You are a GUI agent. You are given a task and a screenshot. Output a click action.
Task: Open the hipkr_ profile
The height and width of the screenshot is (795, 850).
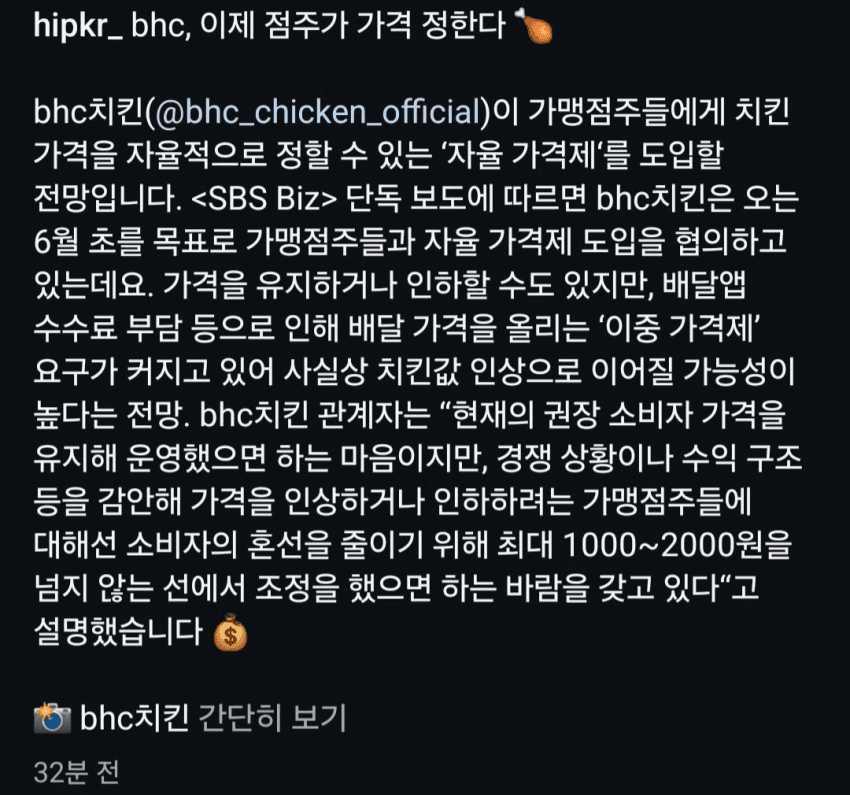click(78, 29)
